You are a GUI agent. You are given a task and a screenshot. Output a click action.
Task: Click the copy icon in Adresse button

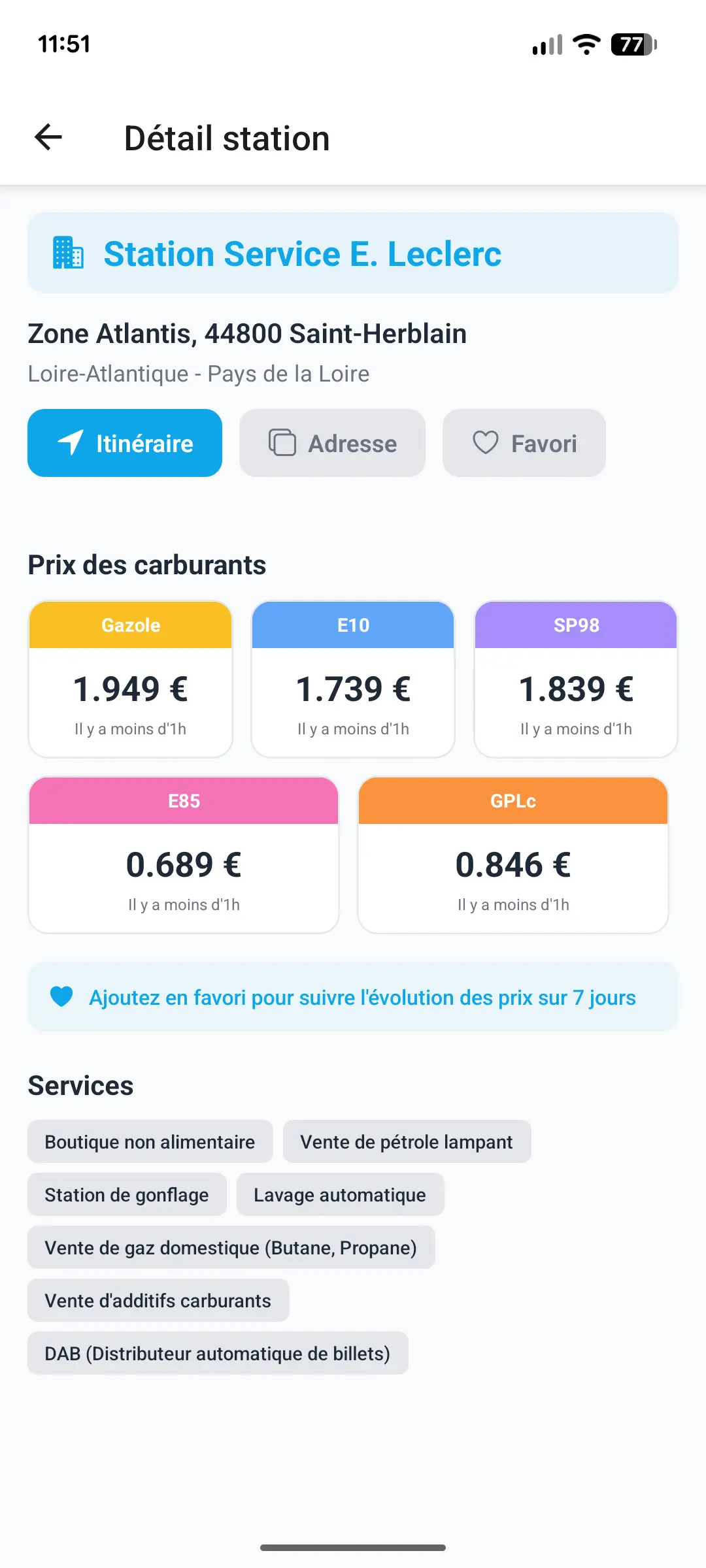point(281,443)
